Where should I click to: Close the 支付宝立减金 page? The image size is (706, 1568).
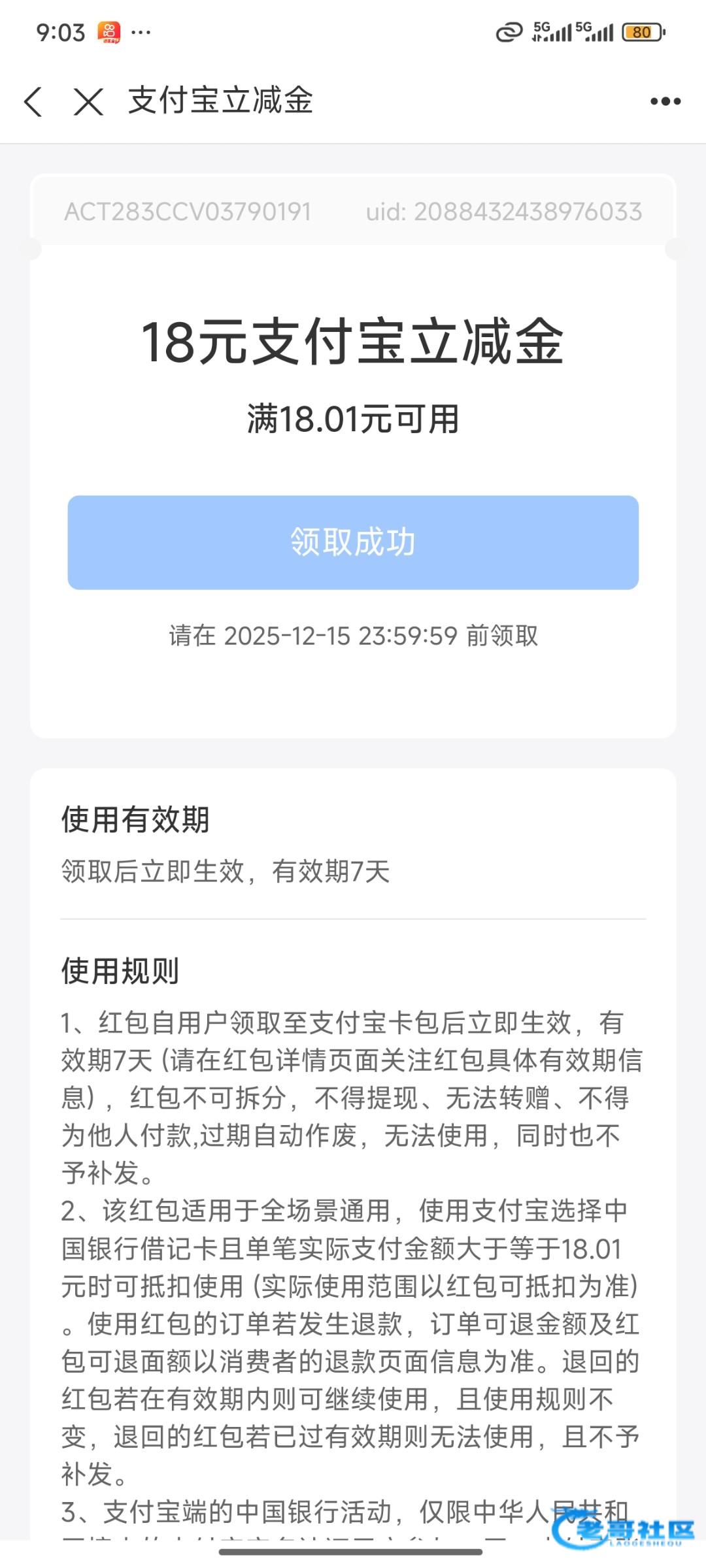pyautogui.click(x=88, y=101)
